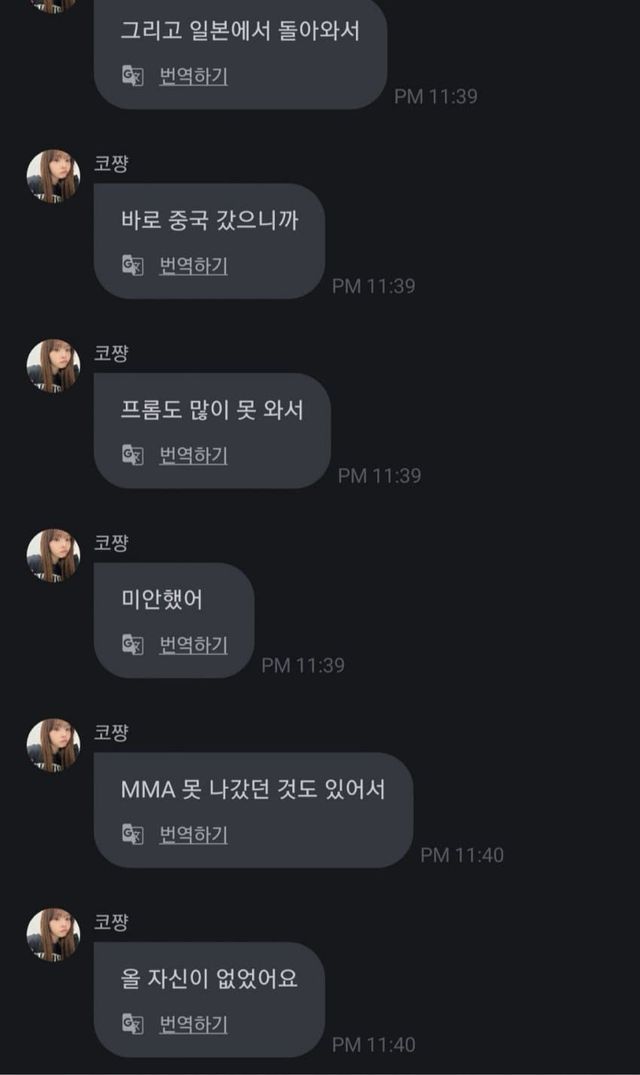Translate the message 'MMA 못 나갔던 것도 있어서'

point(192,834)
